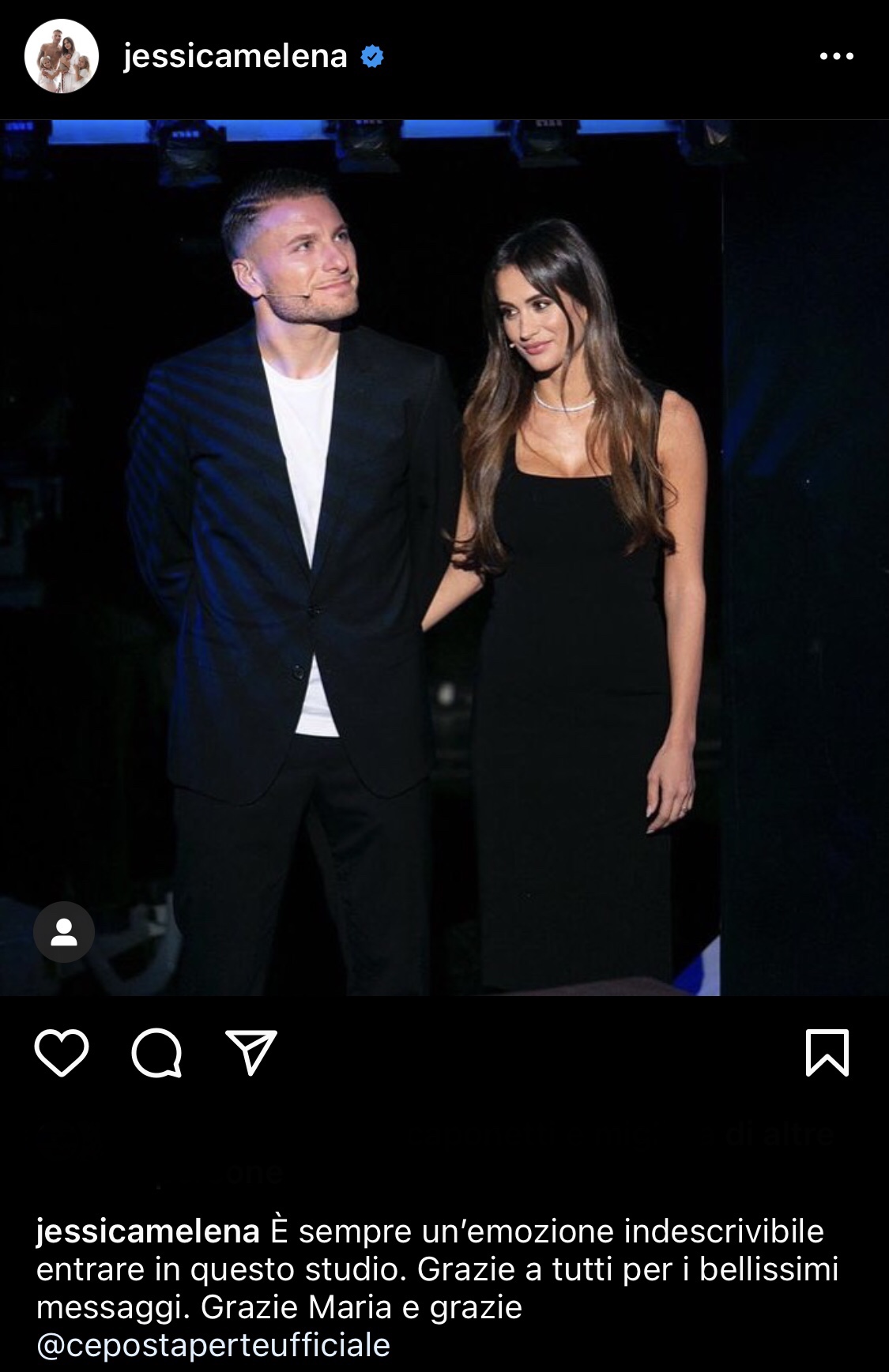Open comments with the speech bubble icon
The width and height of the screenshot is (889, 1372).
[x=156, y=1053]
